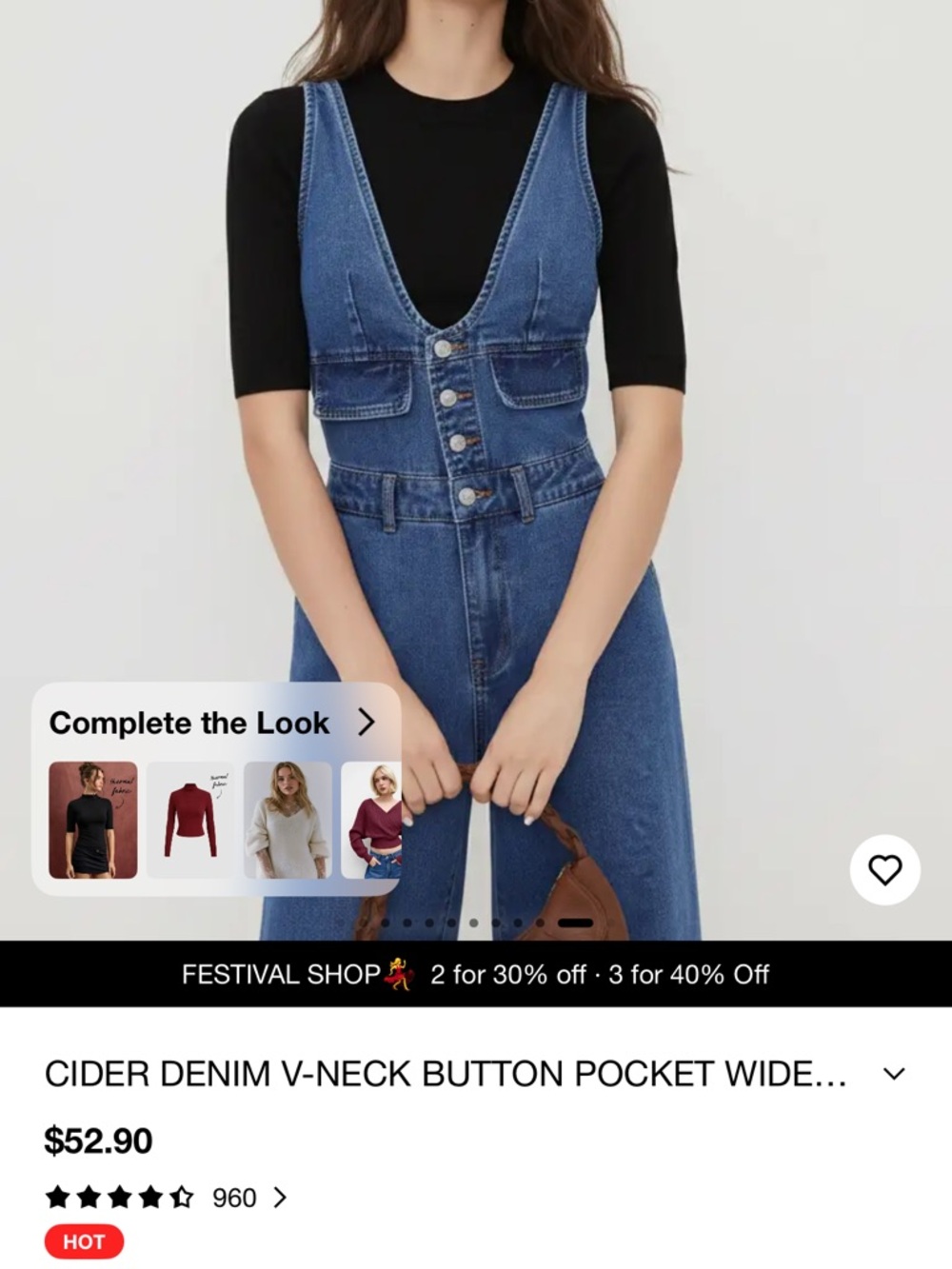Select the burgundy wrap top thumbnail
The image size is (952, 1269).
(380, 821)
